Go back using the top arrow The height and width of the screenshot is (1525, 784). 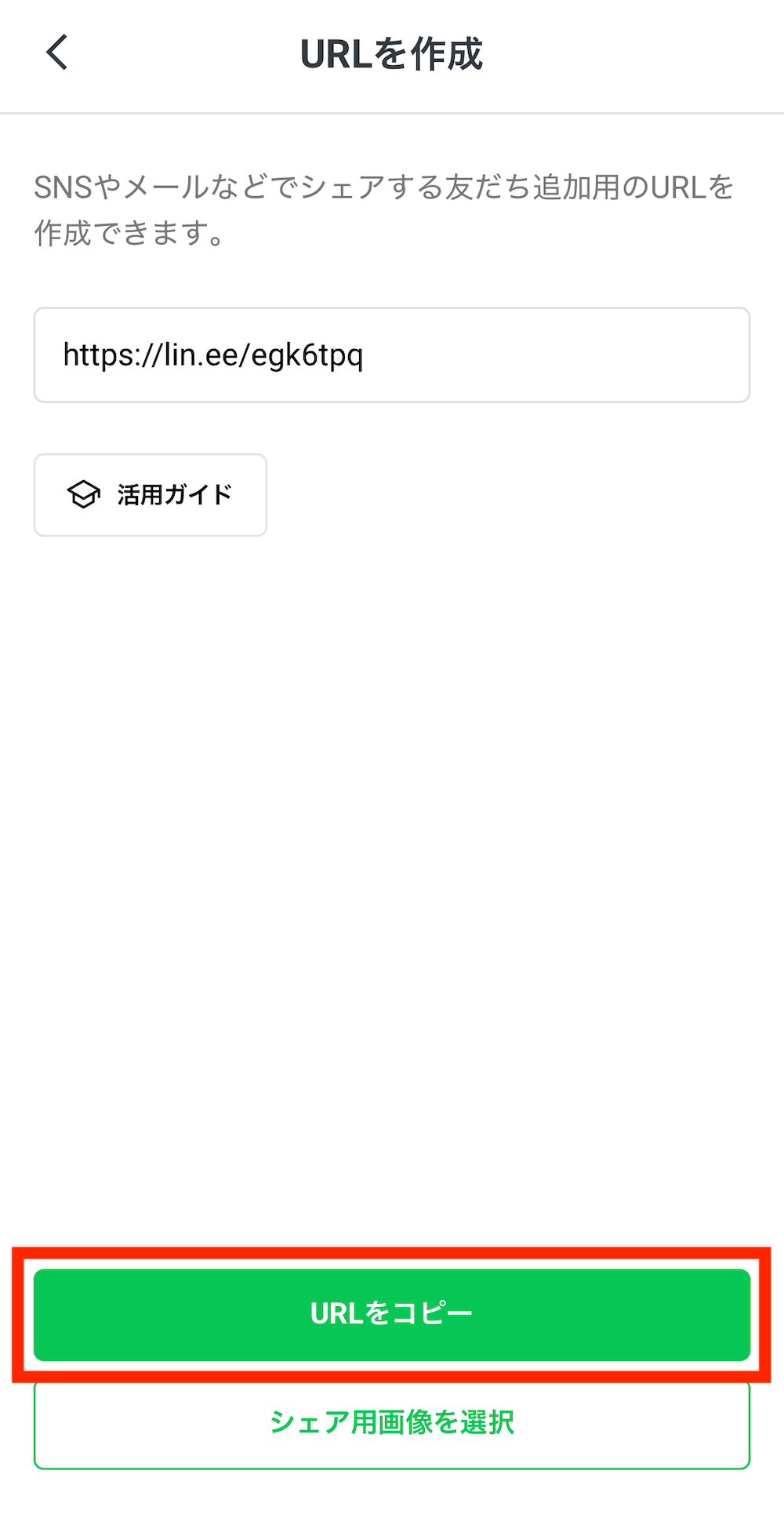(x=57, y=53)
